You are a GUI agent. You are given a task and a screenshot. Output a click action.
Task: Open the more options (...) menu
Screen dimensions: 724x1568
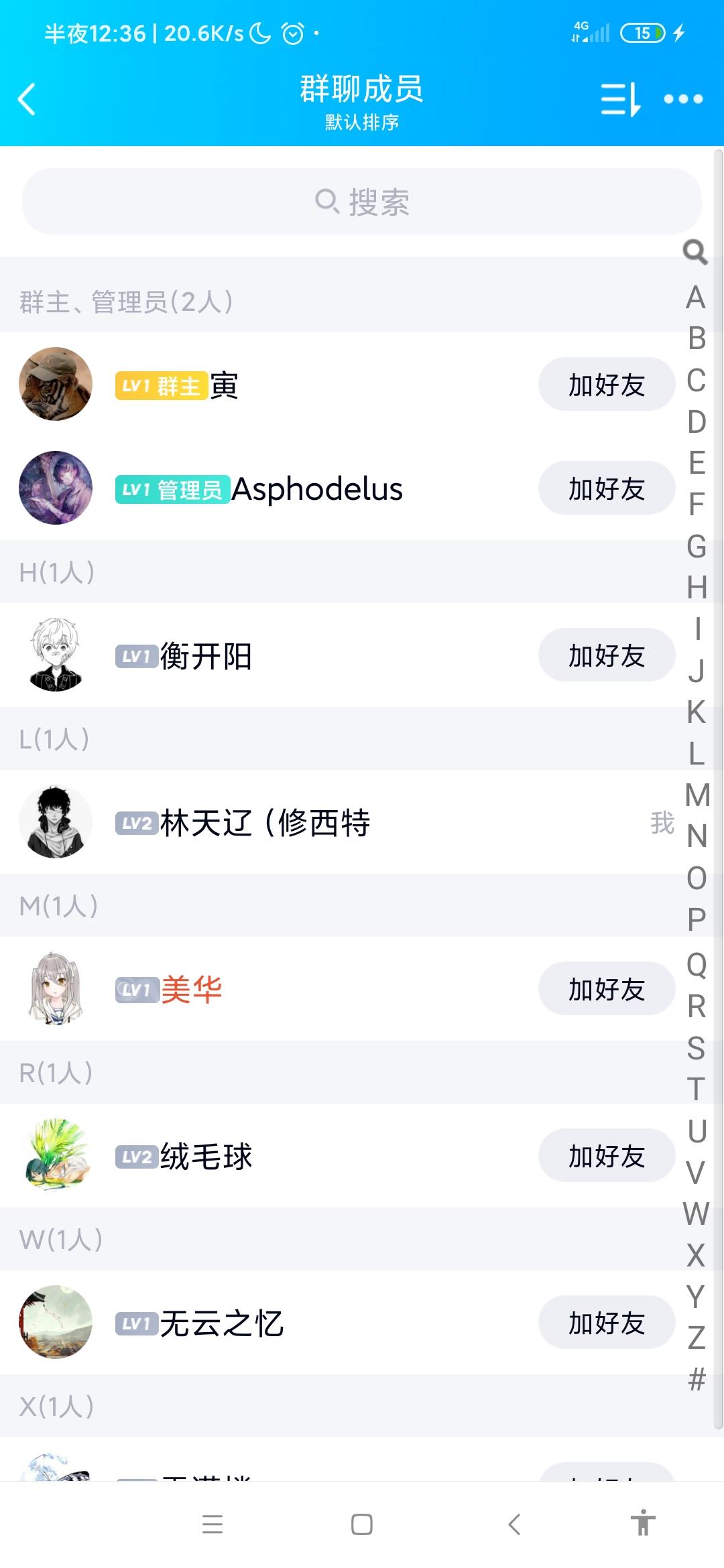(x=684, y=99)
